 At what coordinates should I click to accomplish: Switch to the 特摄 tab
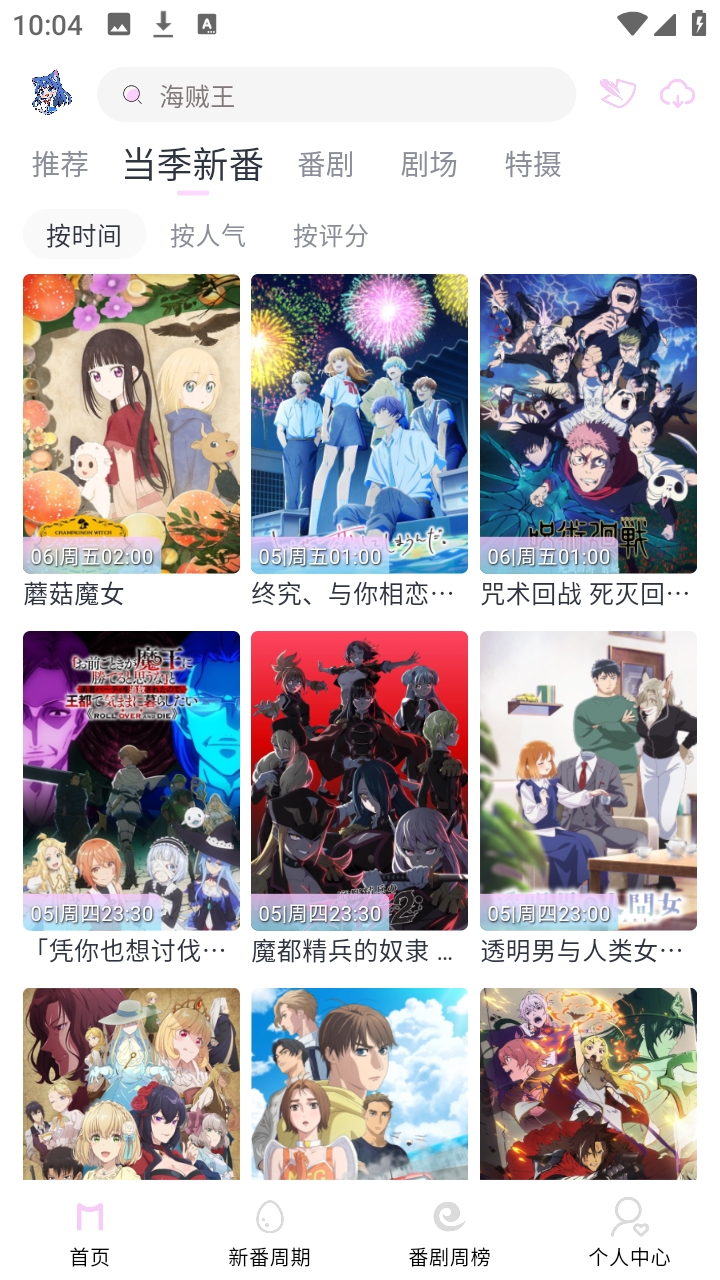point(532,164)
